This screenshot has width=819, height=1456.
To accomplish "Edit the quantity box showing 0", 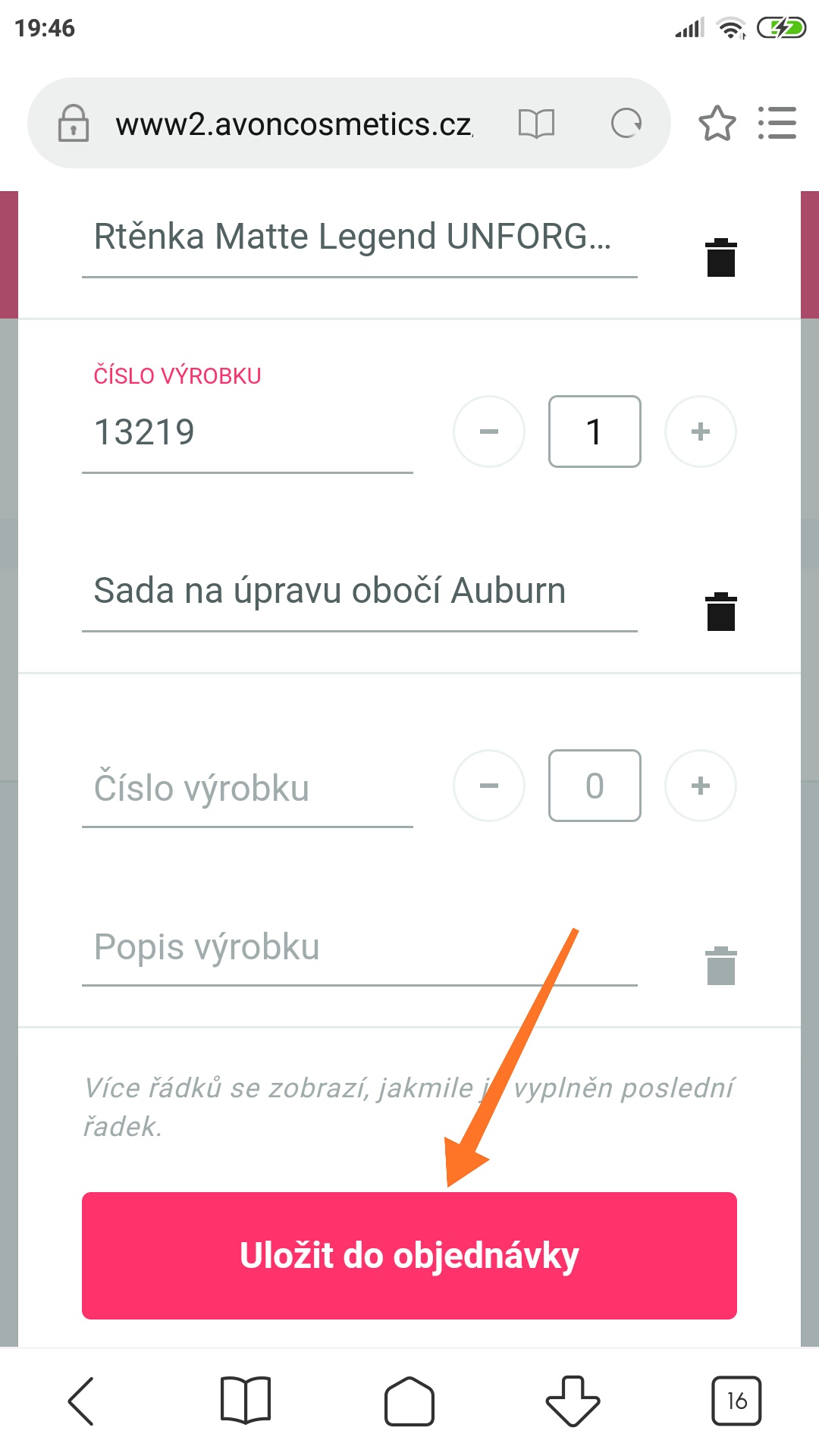I will pyautogui.click(x=595, y=786).
